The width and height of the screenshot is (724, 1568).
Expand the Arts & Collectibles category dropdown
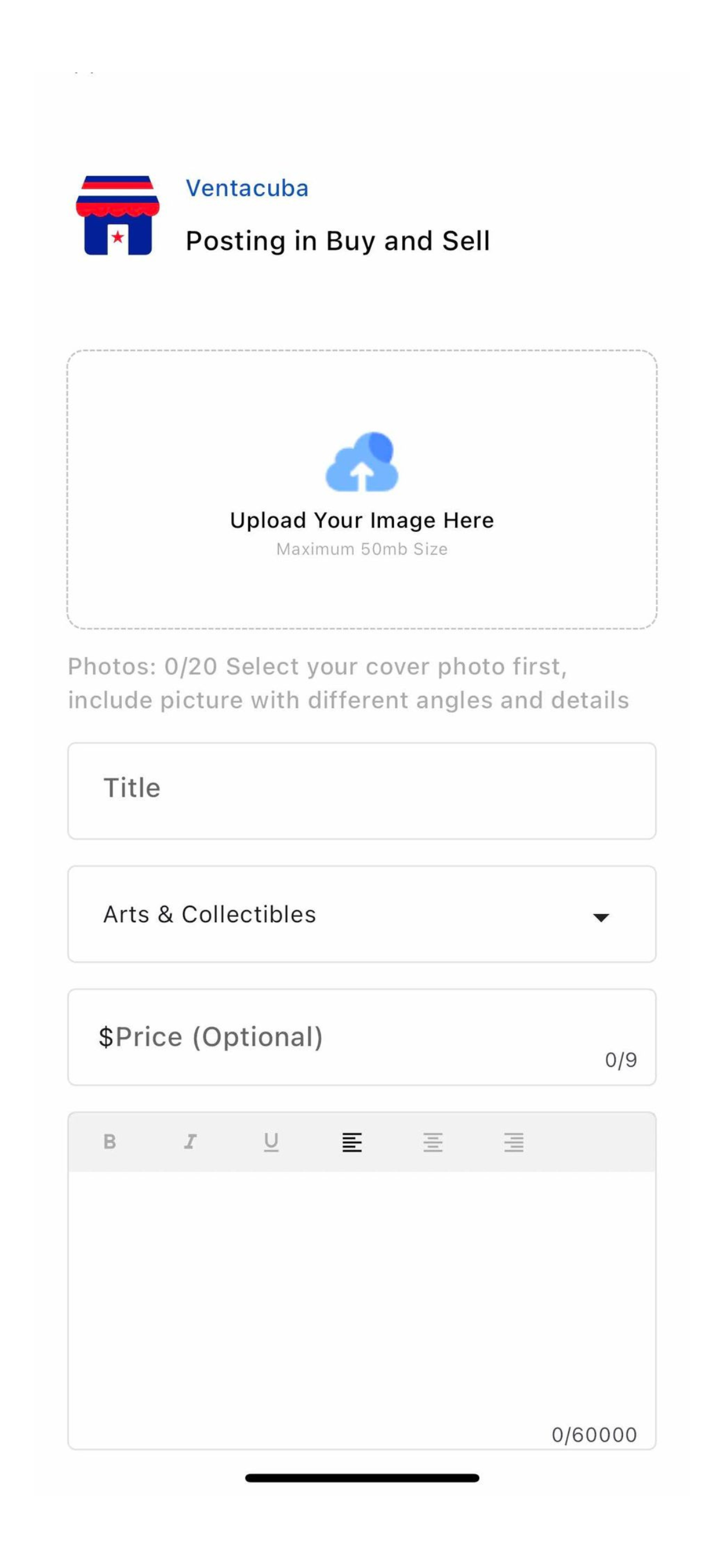click(x=361, y=914)
